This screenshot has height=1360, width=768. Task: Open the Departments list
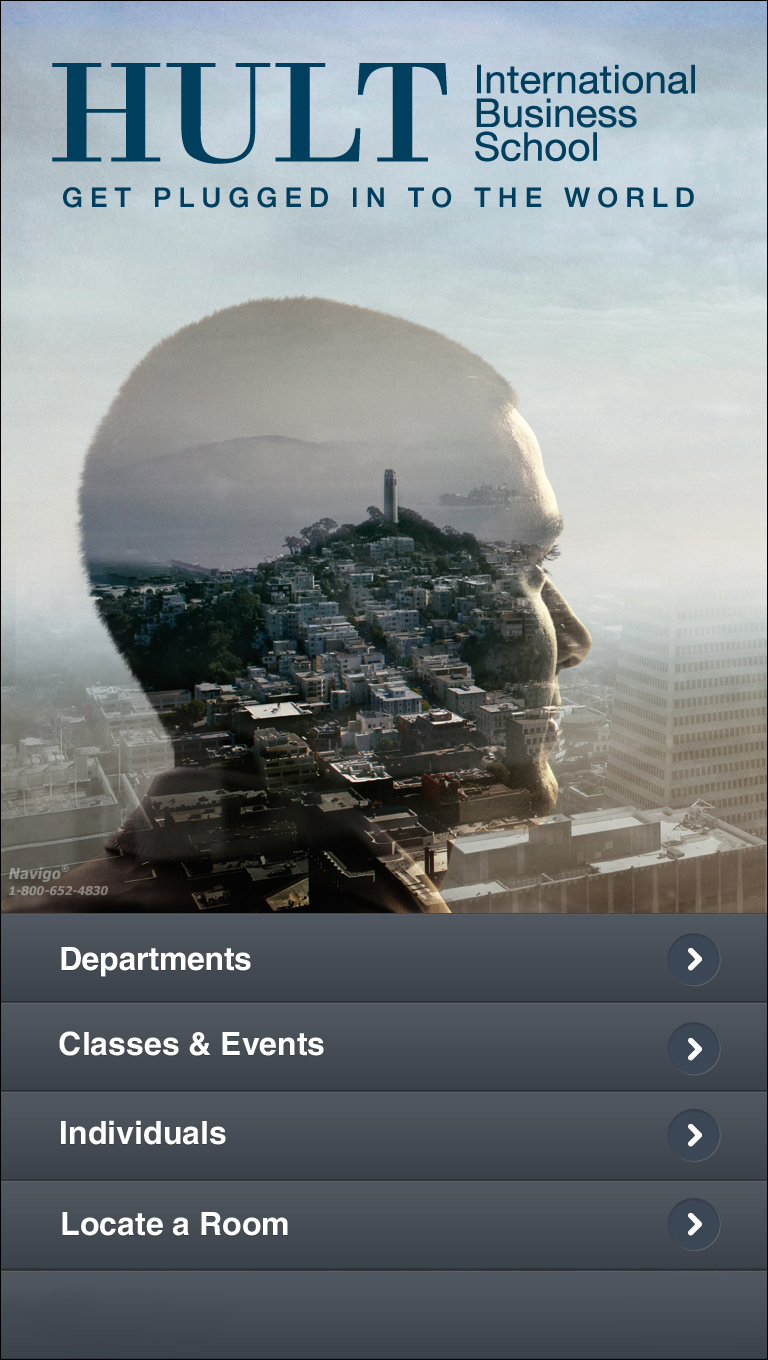pyautogui.click(x=384, y=959)
